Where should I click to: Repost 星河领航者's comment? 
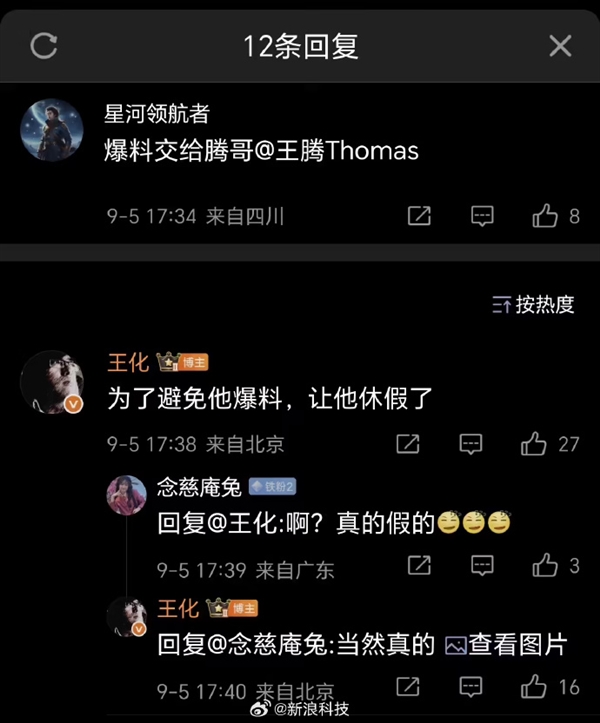420,216
